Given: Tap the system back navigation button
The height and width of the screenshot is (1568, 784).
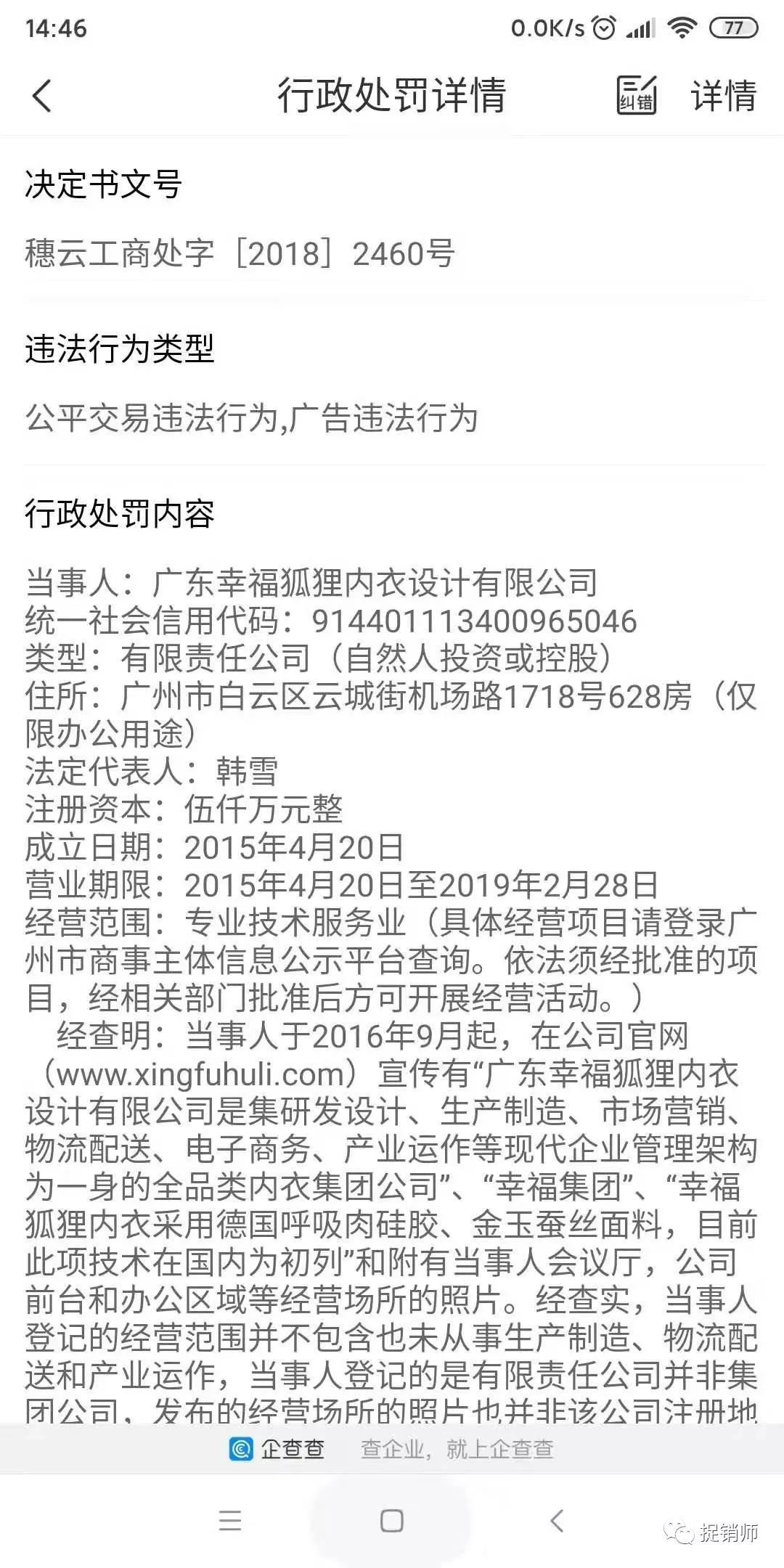Looking at the screenshot, I should coord(557,1519).
